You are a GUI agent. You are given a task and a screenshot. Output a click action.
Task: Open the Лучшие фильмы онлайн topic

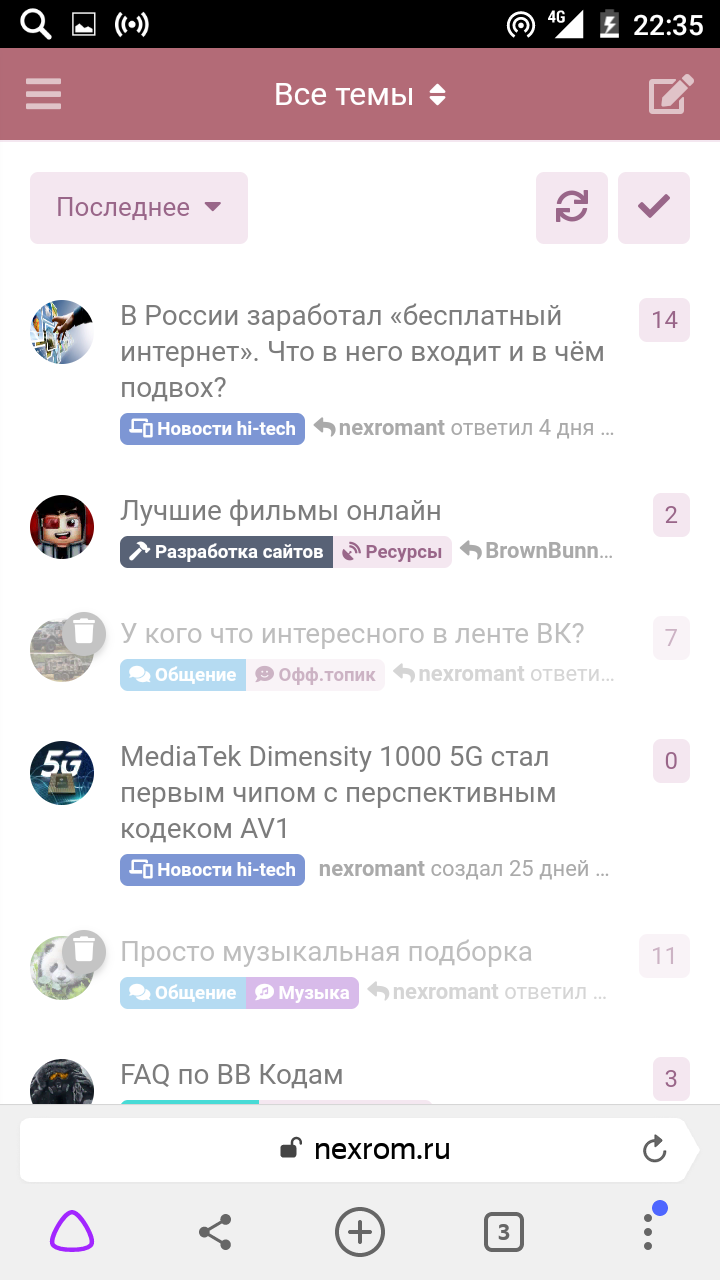click(281, 511)
